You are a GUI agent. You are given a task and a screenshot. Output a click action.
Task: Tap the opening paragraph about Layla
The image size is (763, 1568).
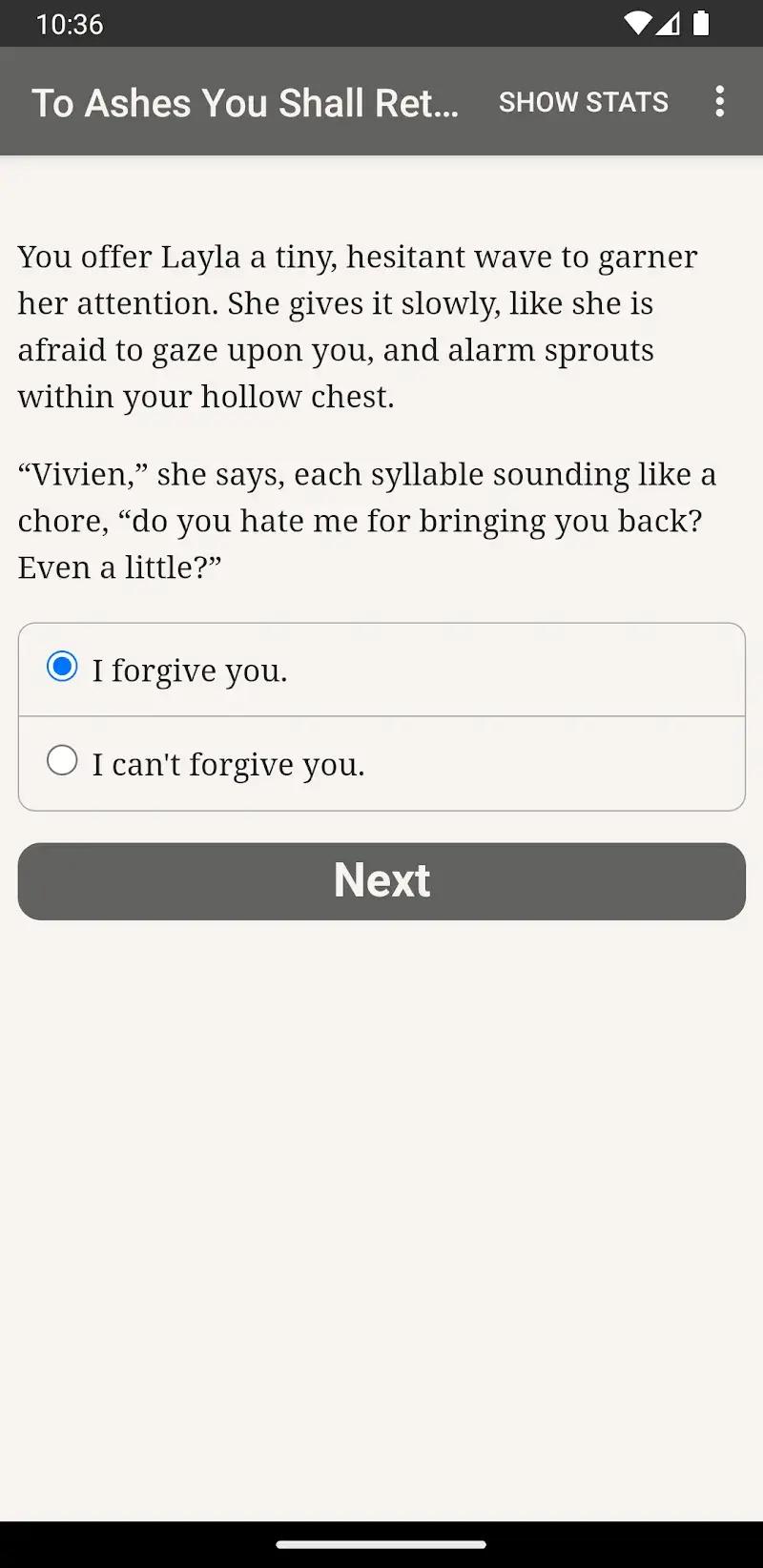point(356,325)
